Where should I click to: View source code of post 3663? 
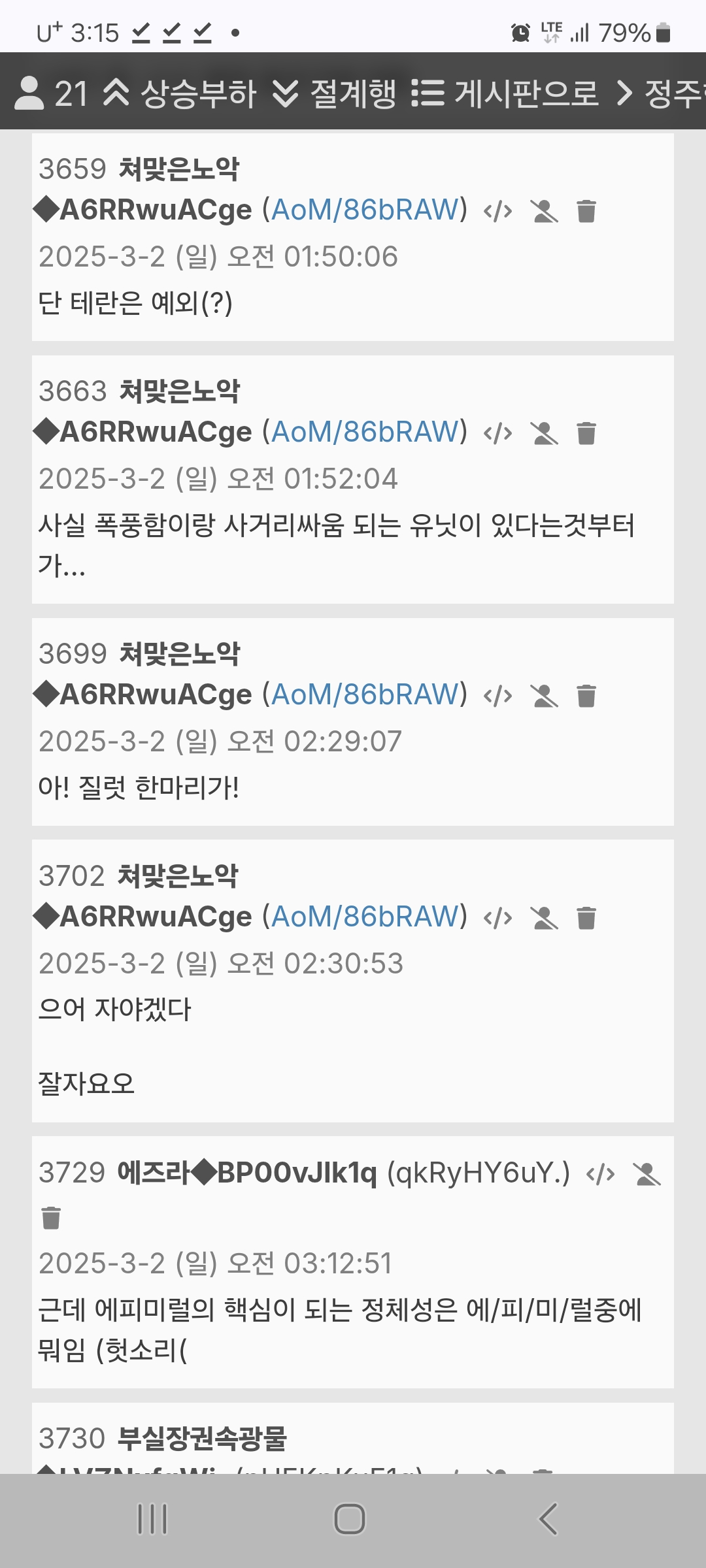(497, 434)
